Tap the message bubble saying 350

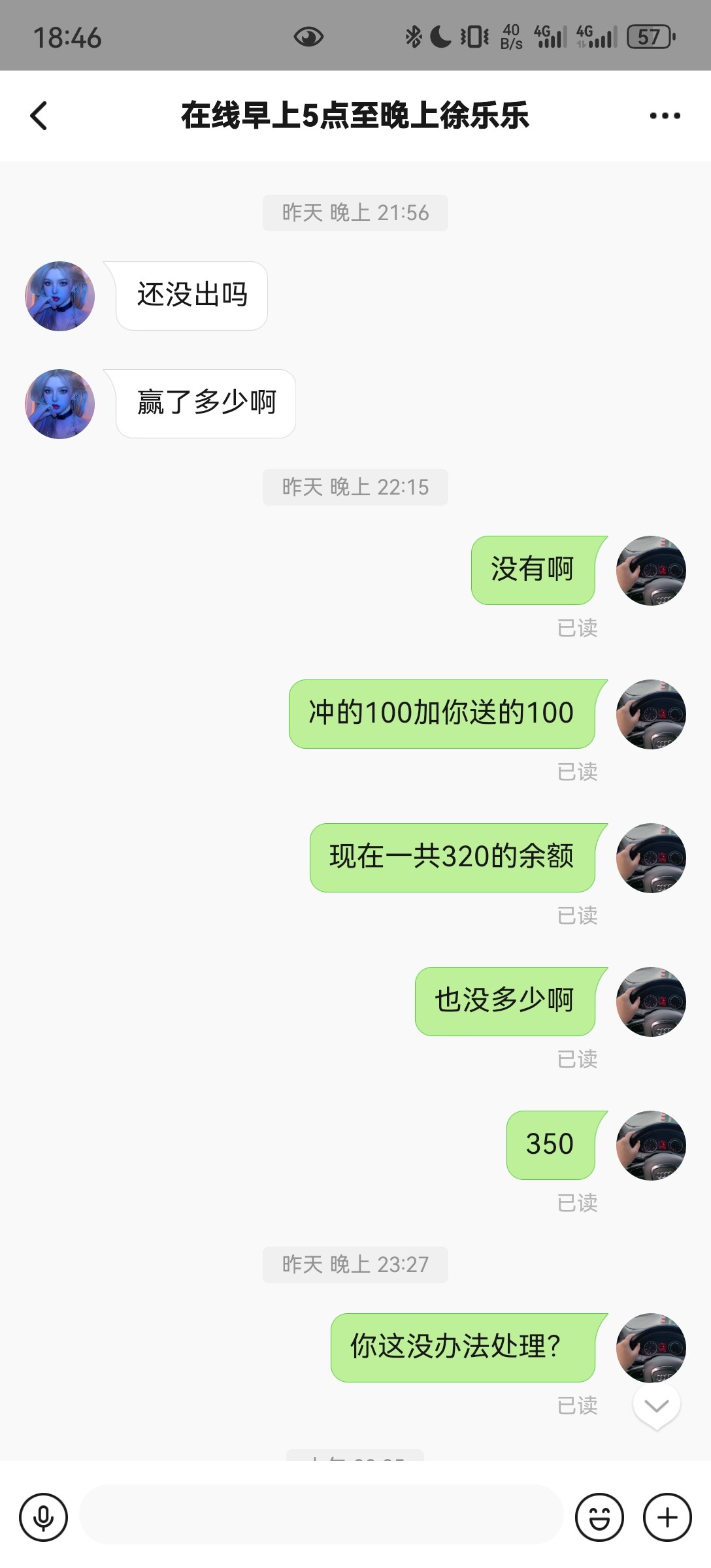(x=551, y=1144)
